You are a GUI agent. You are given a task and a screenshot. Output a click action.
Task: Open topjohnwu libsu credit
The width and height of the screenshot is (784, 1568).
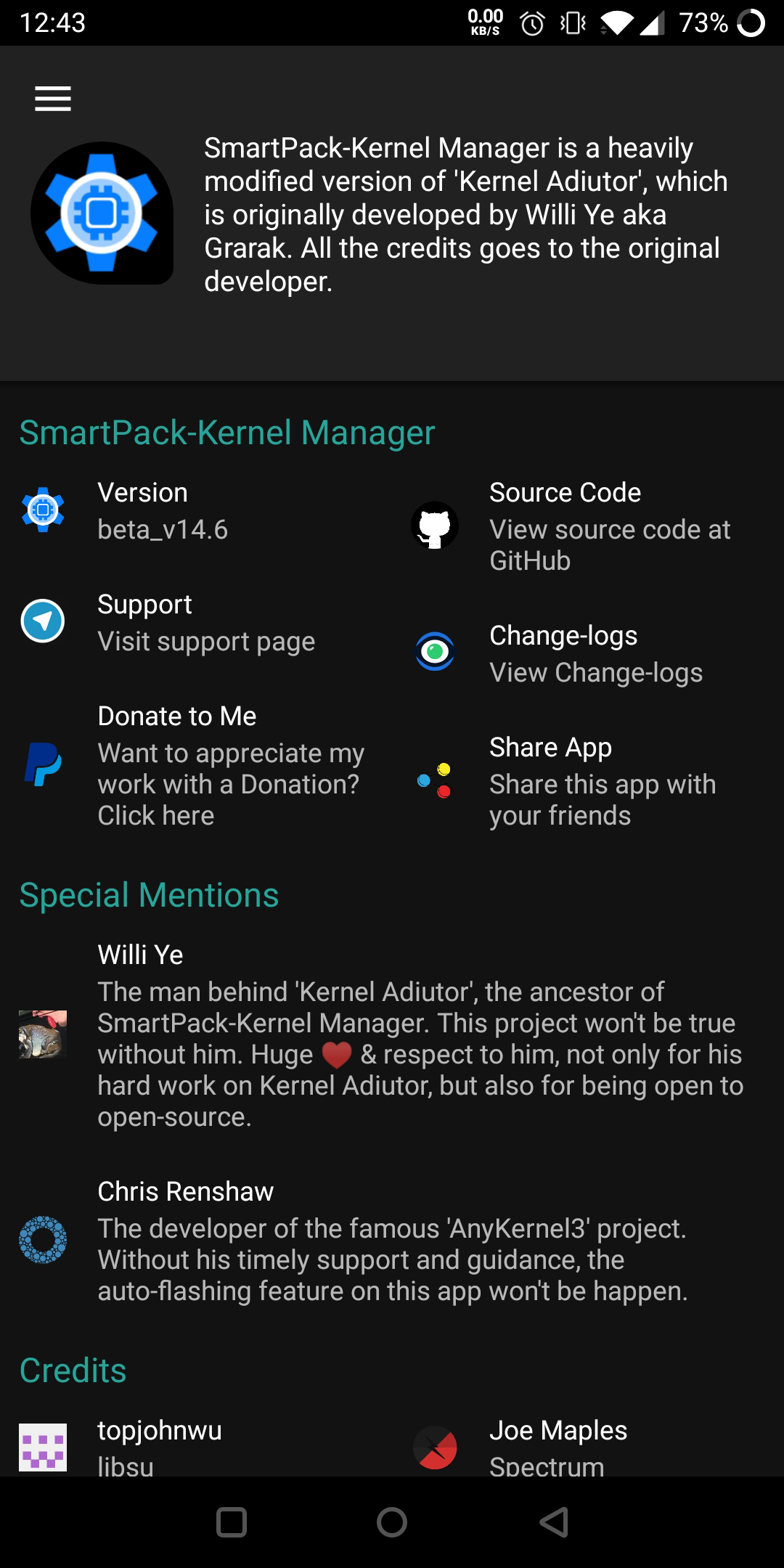click(x=160, y=1446)
